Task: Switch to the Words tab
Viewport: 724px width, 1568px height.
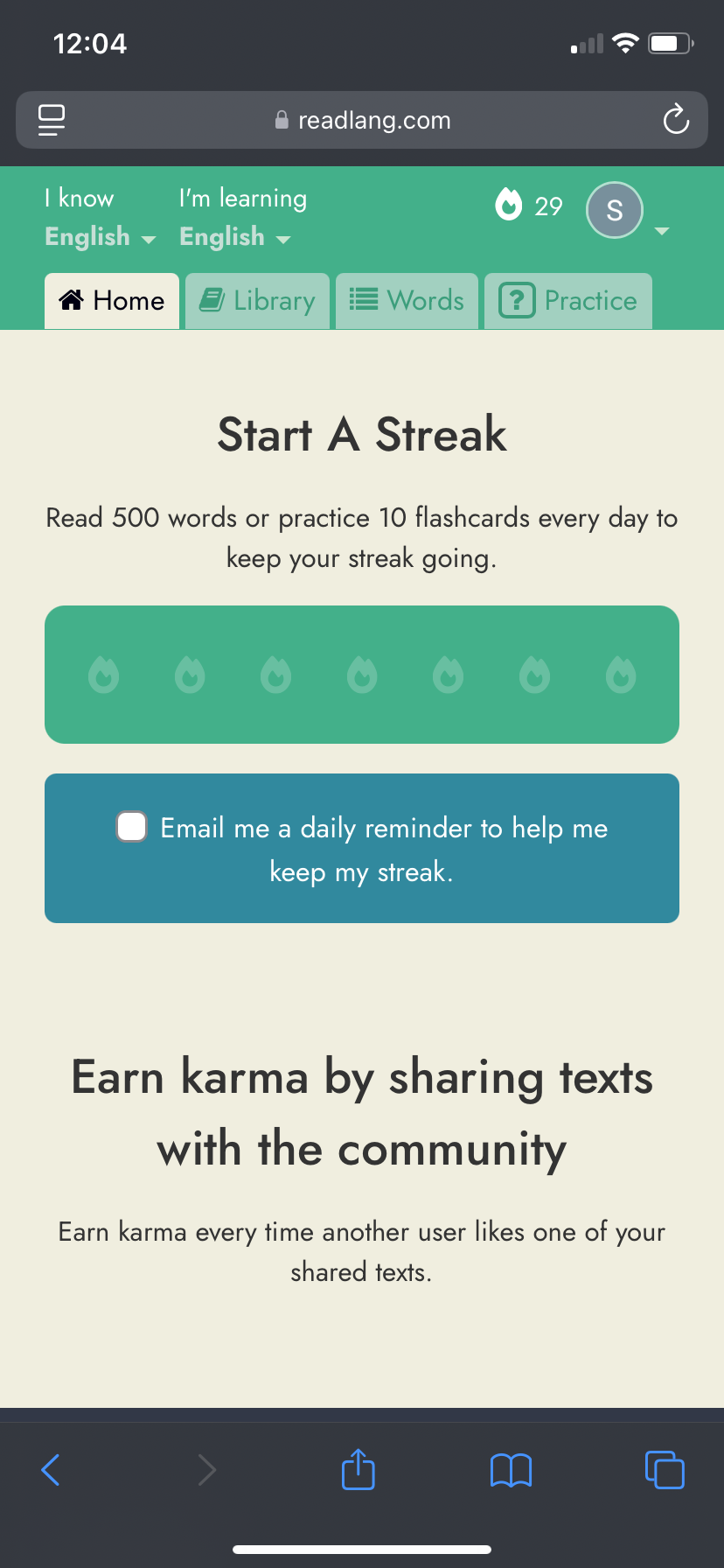Action: click(x=407, y=301)
